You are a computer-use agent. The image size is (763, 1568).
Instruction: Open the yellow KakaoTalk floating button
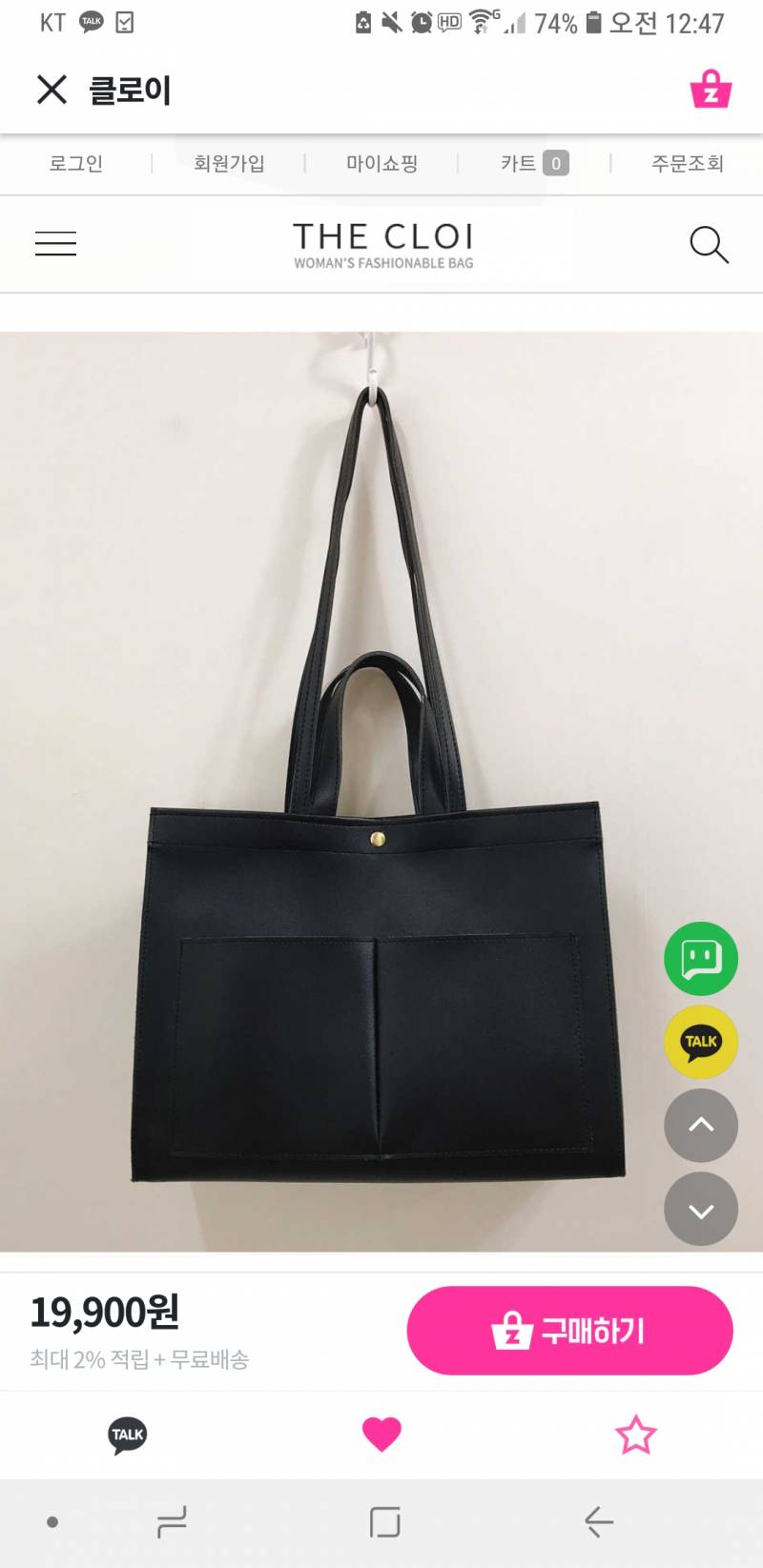pyautogui.click(x=701, y=1042)
